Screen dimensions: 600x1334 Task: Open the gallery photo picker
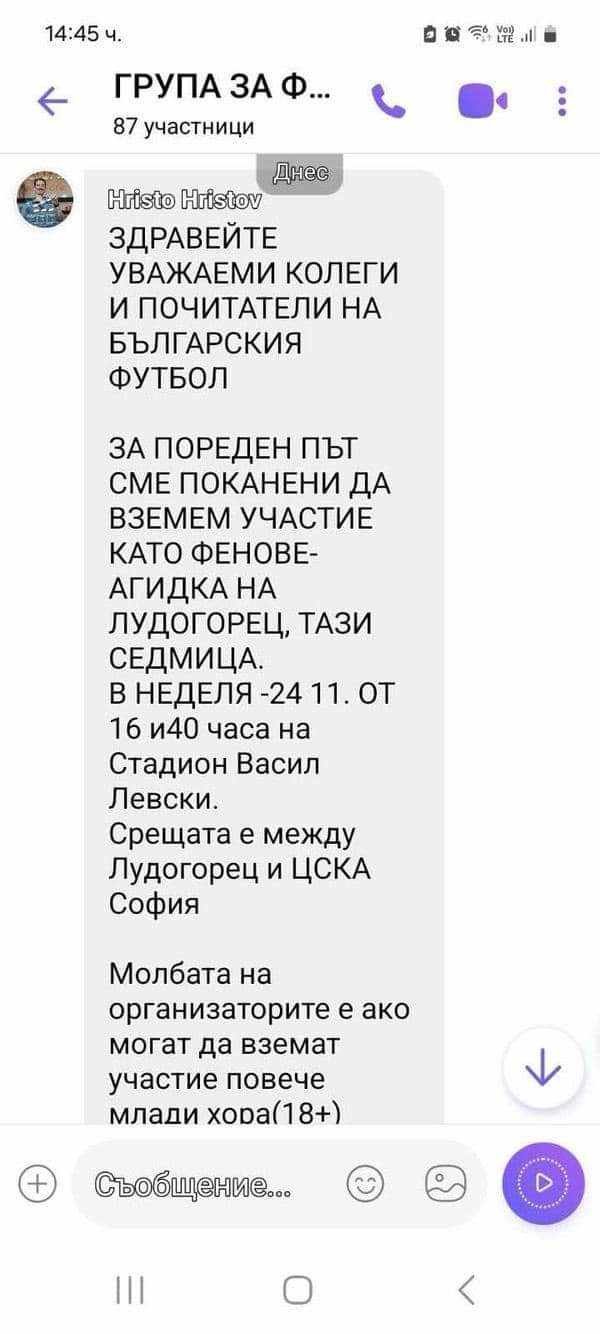click(446, 1184)
